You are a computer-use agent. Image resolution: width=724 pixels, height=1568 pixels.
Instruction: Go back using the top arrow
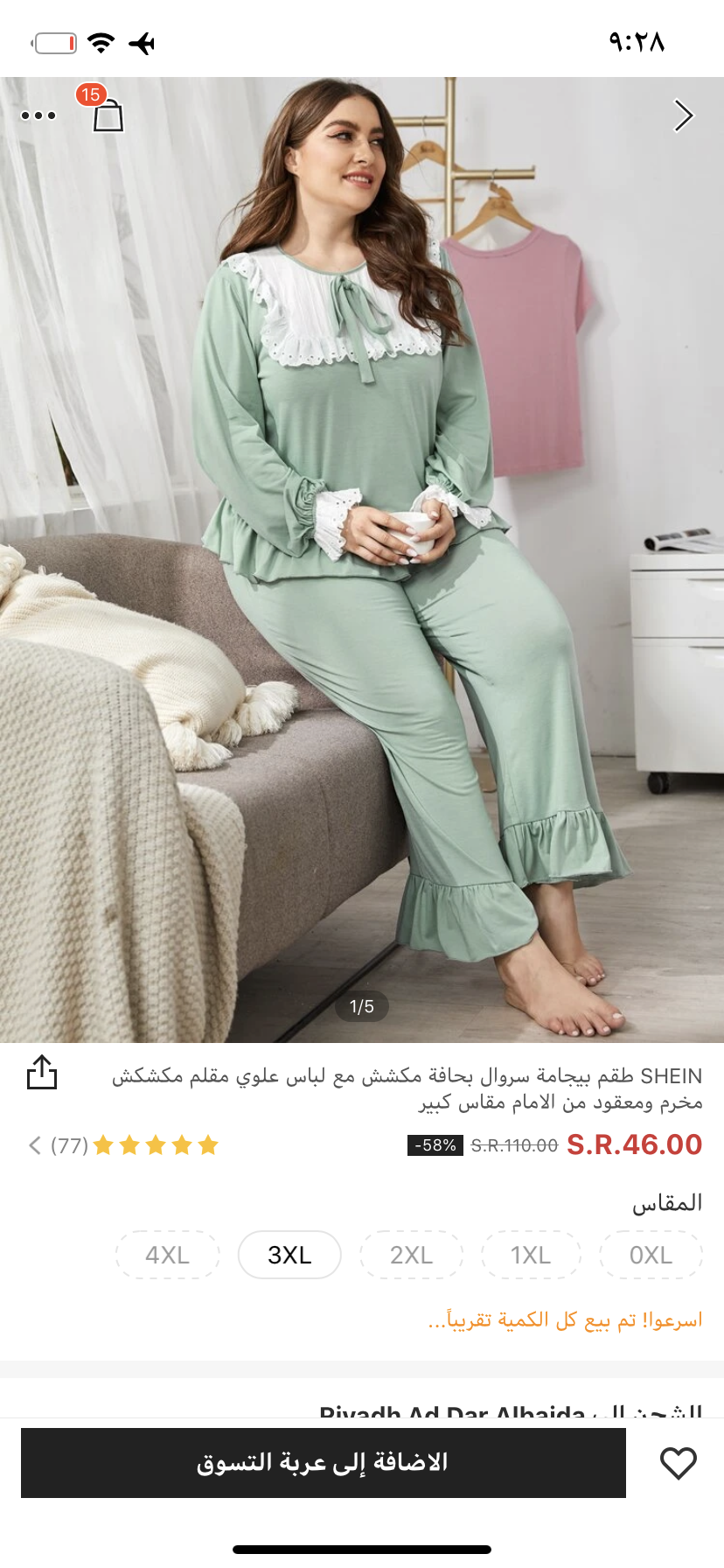coord(684,115)
